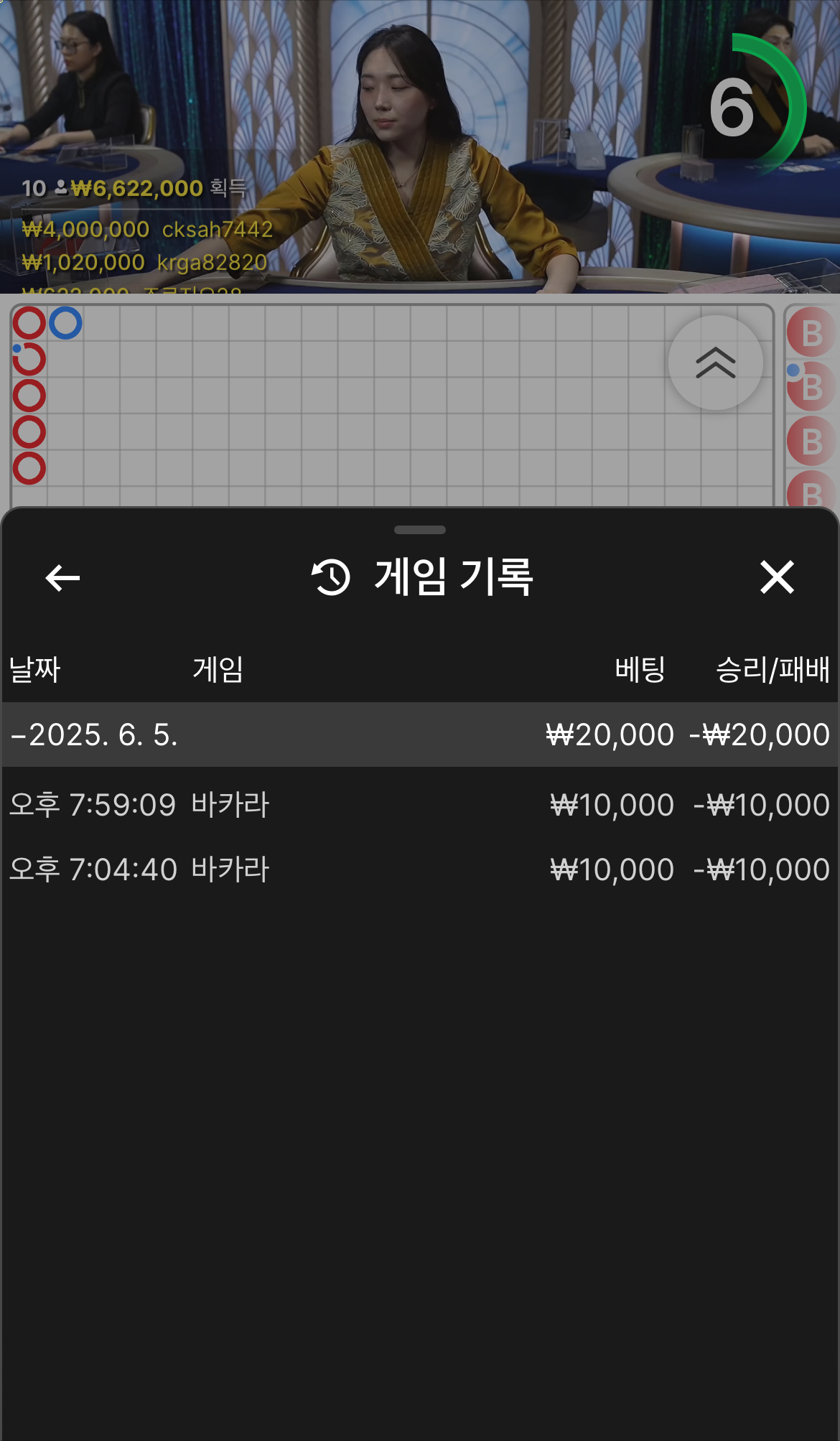This screenshot has width=840, height=1441.
Task: Close the 게임 기록 panel
Action: (777, 577)
